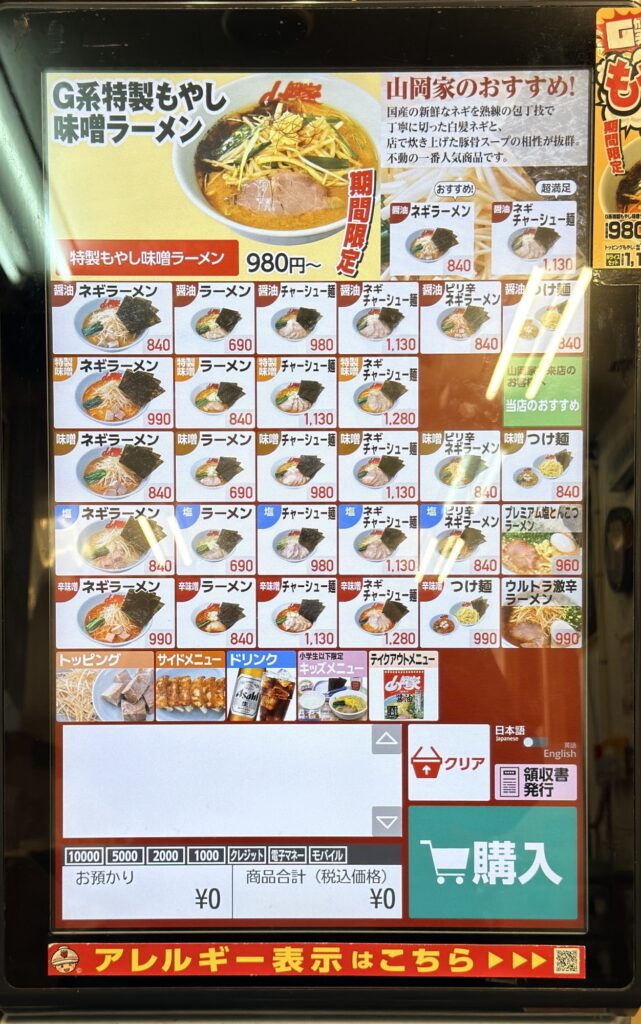Open the サイドメニュー category

point(190,686)
